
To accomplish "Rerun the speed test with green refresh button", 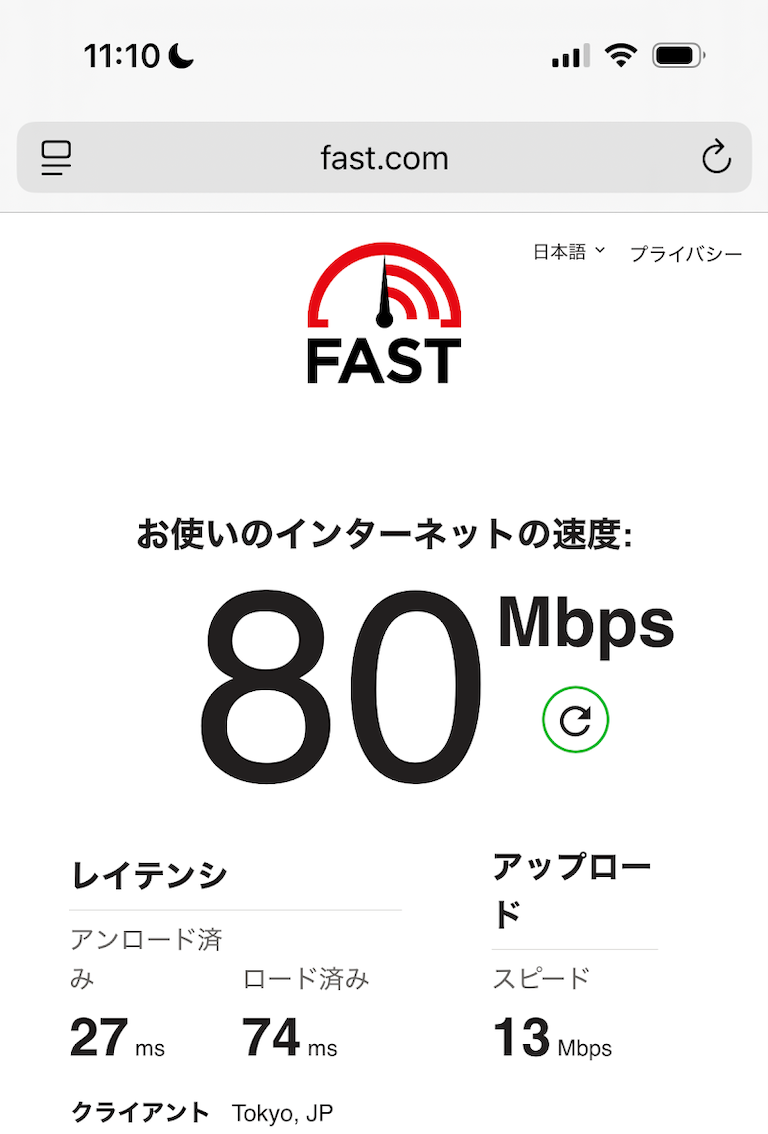I will click(x=575, y=720).
